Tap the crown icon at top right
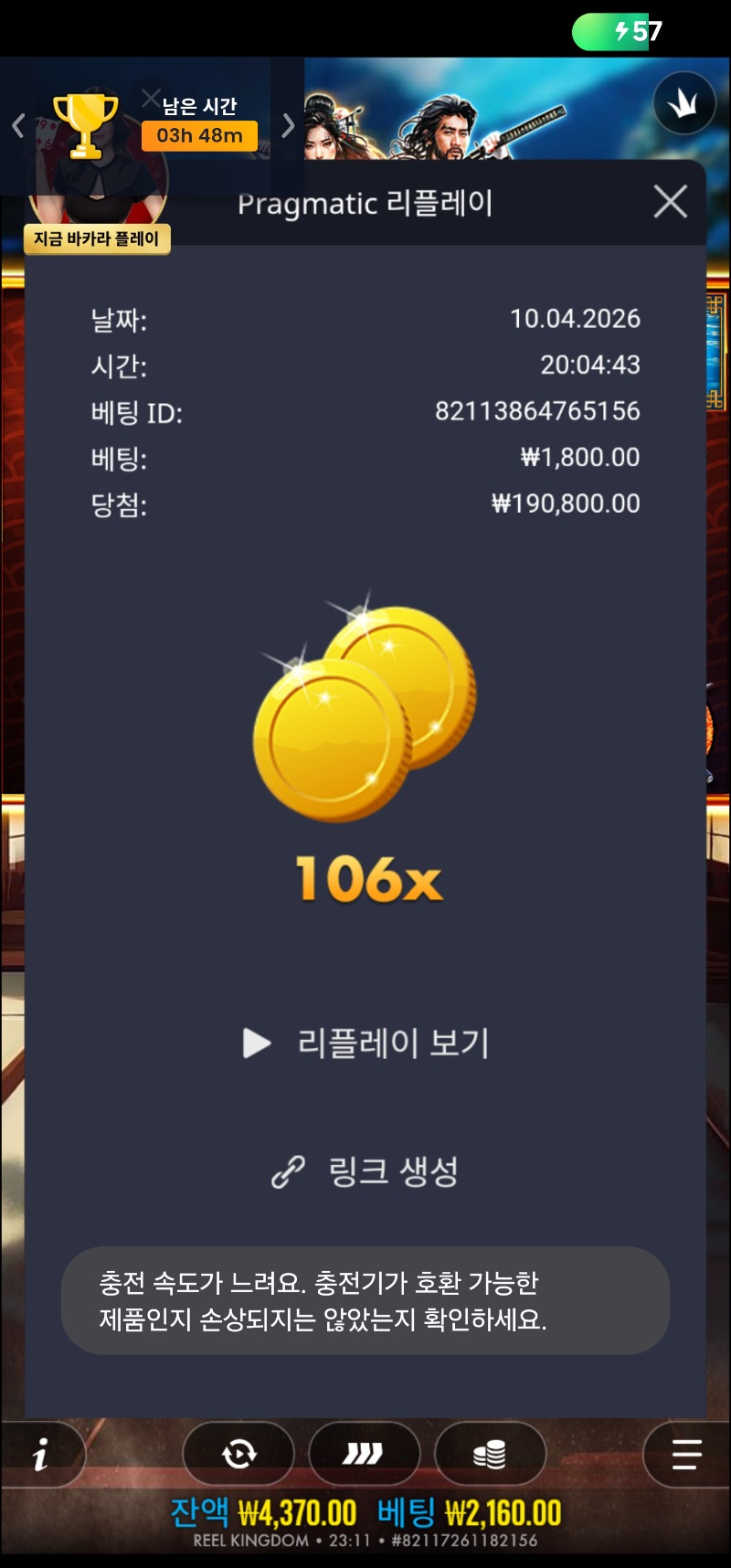 click(x=683, y=104)
